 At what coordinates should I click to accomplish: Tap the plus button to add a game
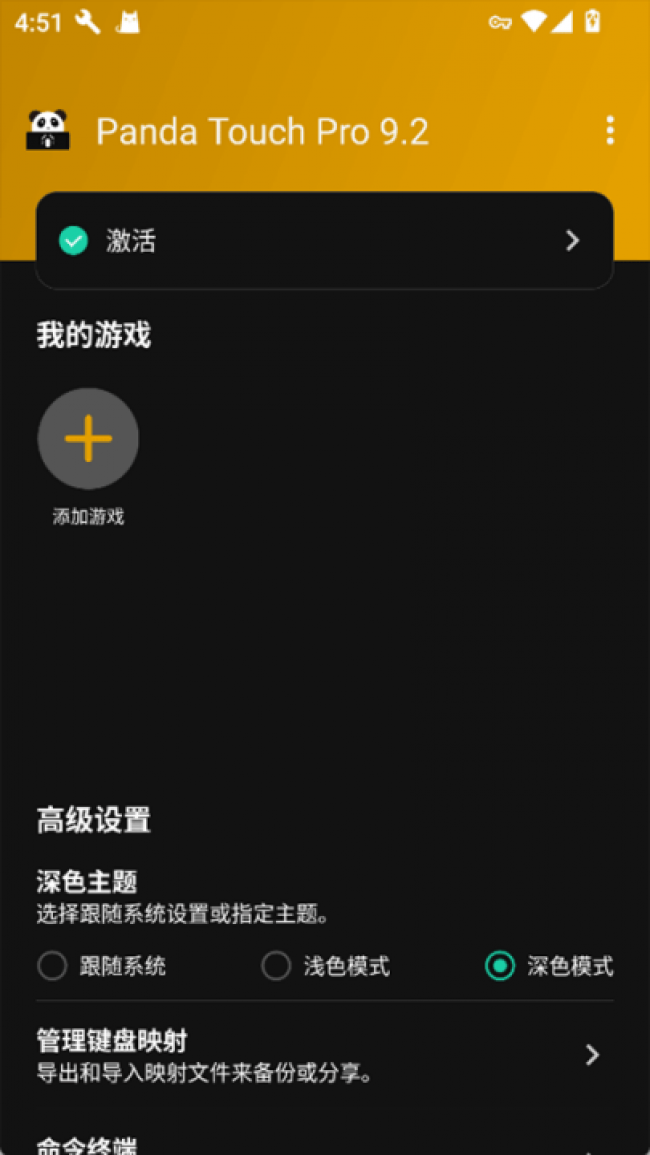pos(88,439)
